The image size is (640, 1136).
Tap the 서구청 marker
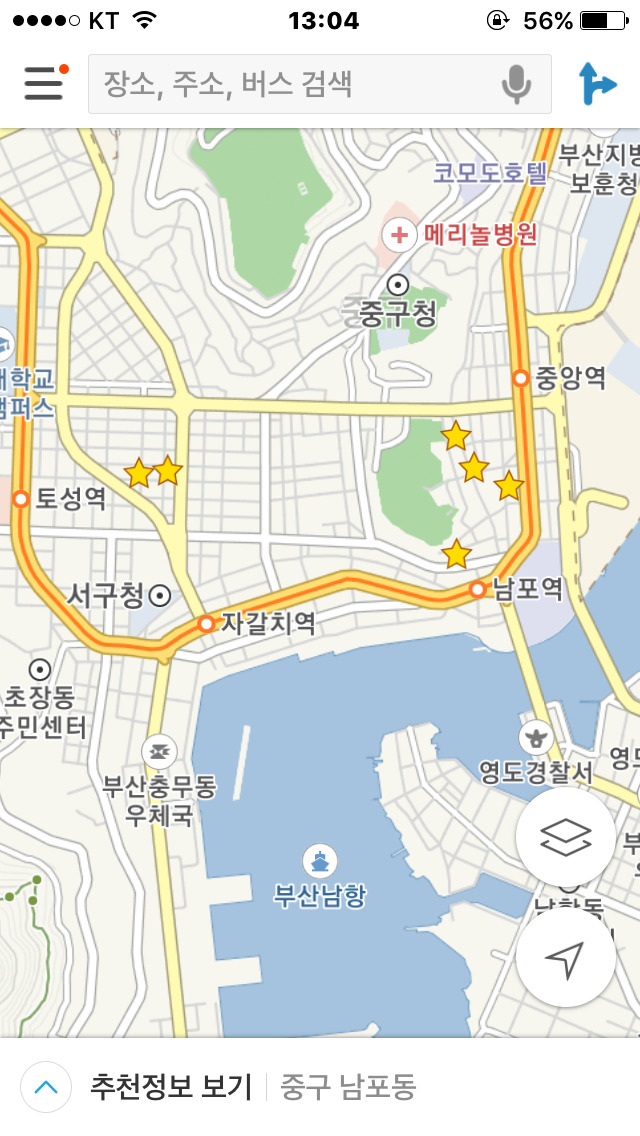coord(159,596)
